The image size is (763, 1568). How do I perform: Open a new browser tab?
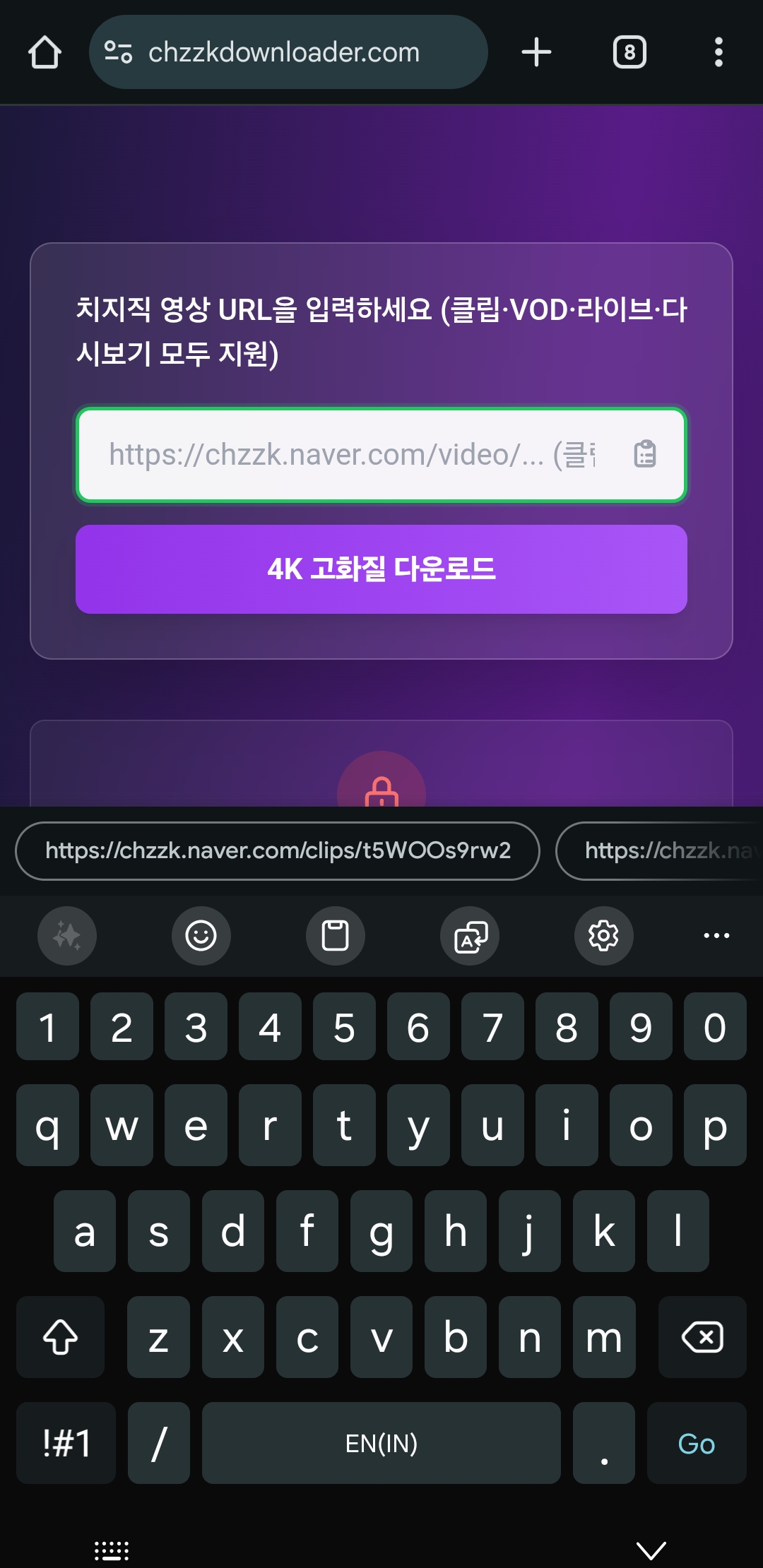click(536, 52)
